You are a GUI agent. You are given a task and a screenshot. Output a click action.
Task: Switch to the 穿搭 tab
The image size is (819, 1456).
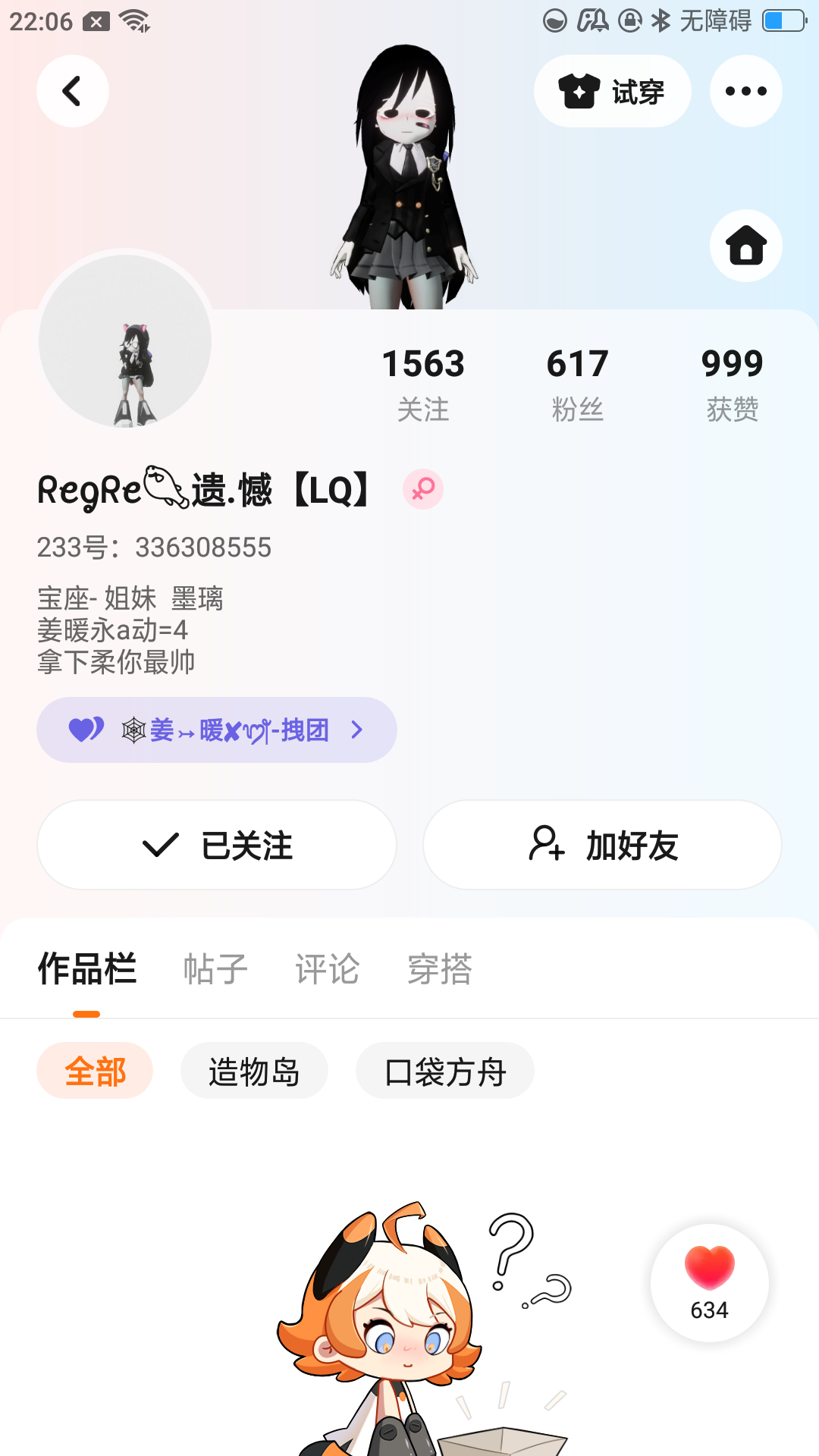click(x=439, y=968)
